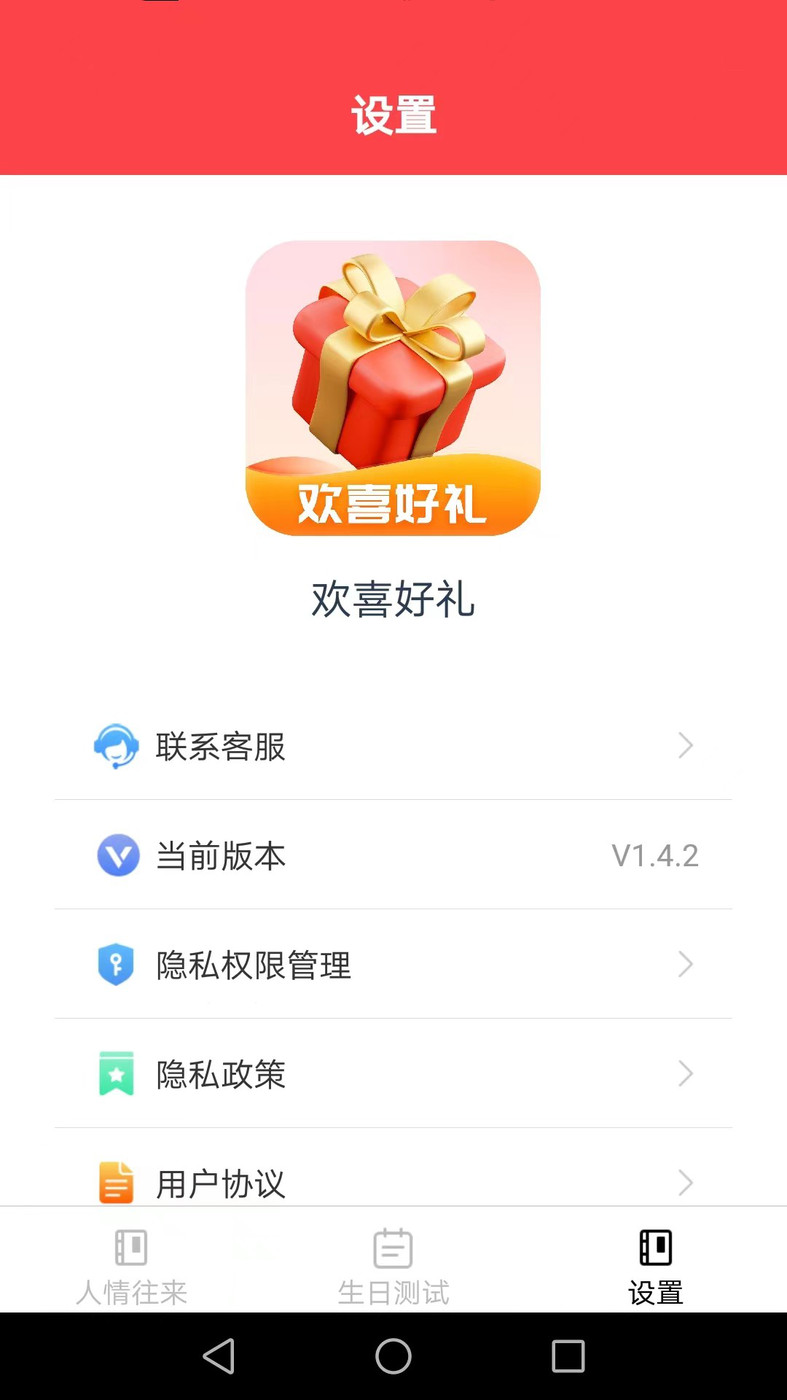Click the green privacy policy bookmark icon

click(117, 1074)
